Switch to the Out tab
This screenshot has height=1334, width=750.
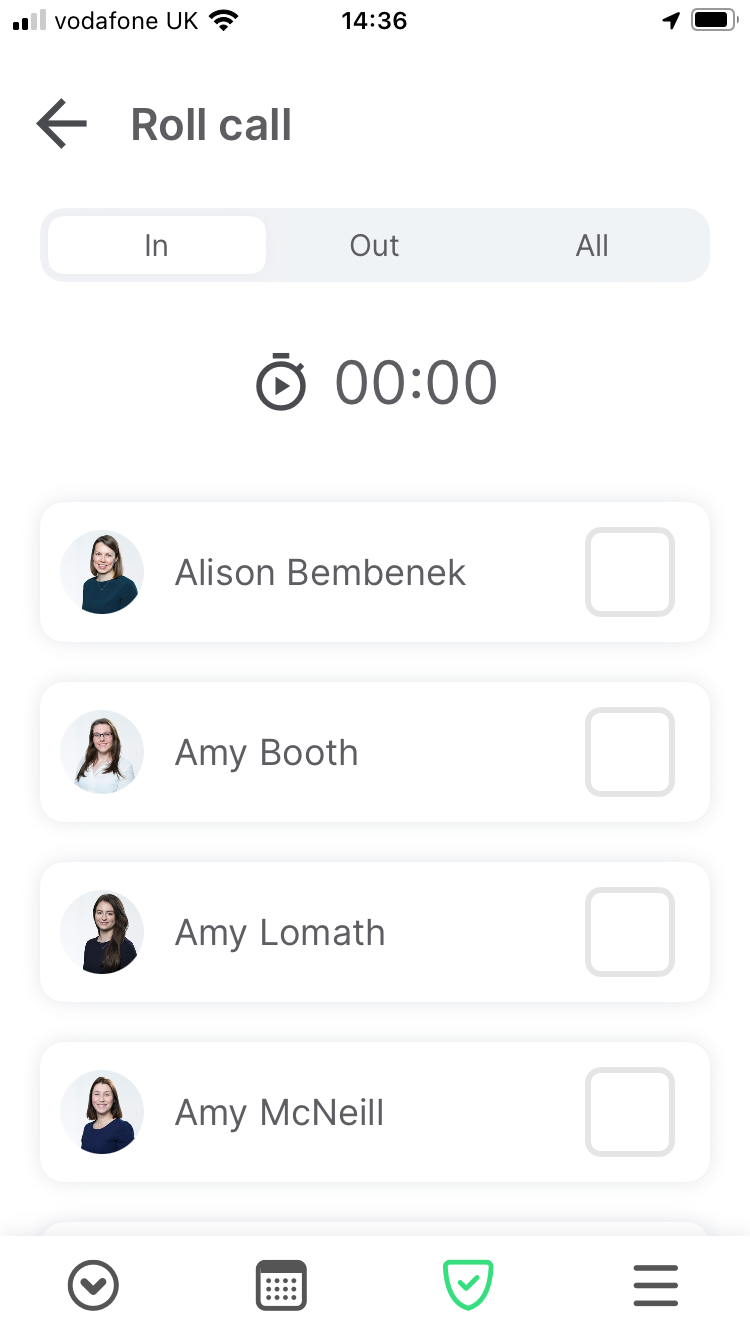click(x=374, y=246)
